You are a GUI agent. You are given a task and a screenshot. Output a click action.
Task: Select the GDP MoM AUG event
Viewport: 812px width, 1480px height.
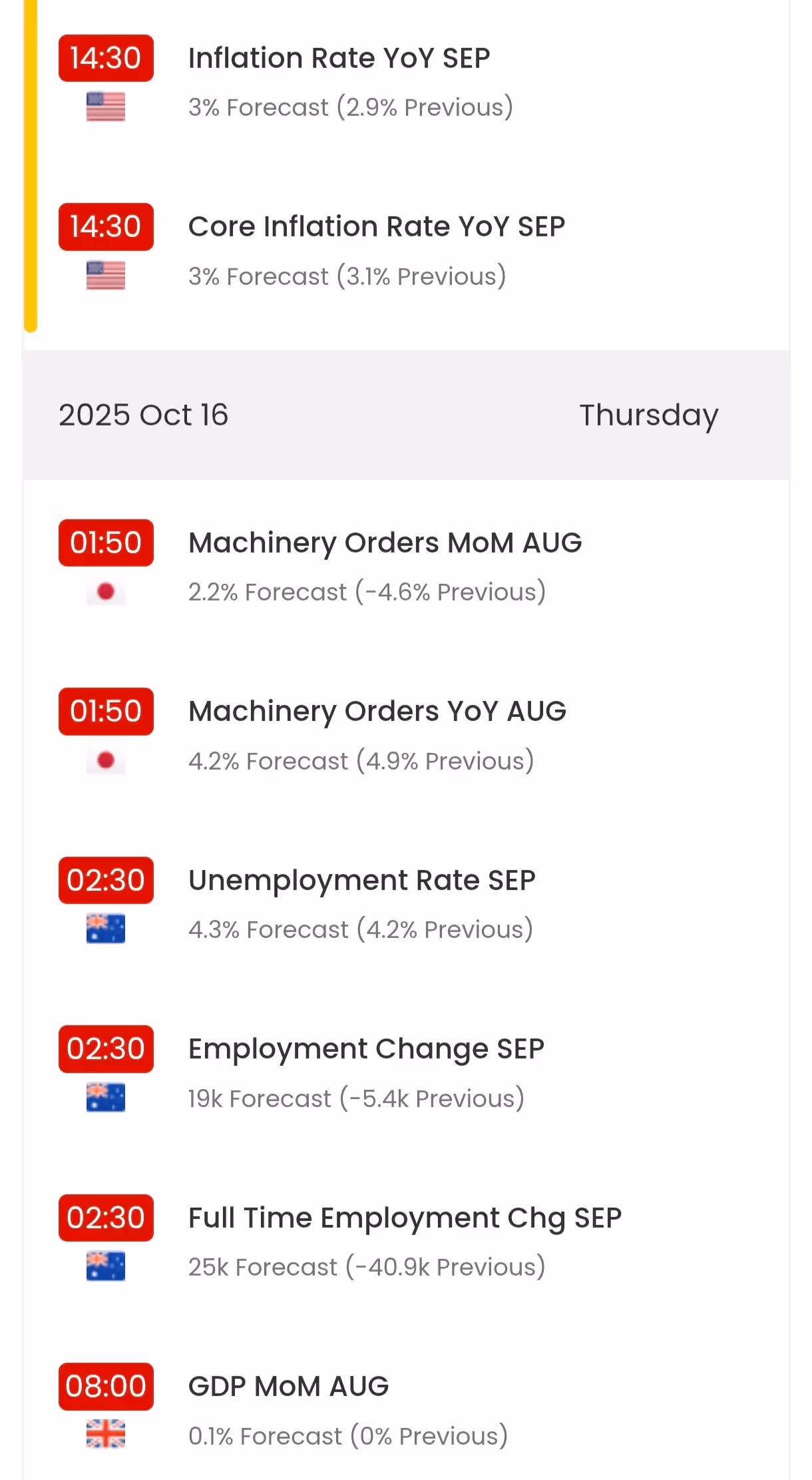288,1387
